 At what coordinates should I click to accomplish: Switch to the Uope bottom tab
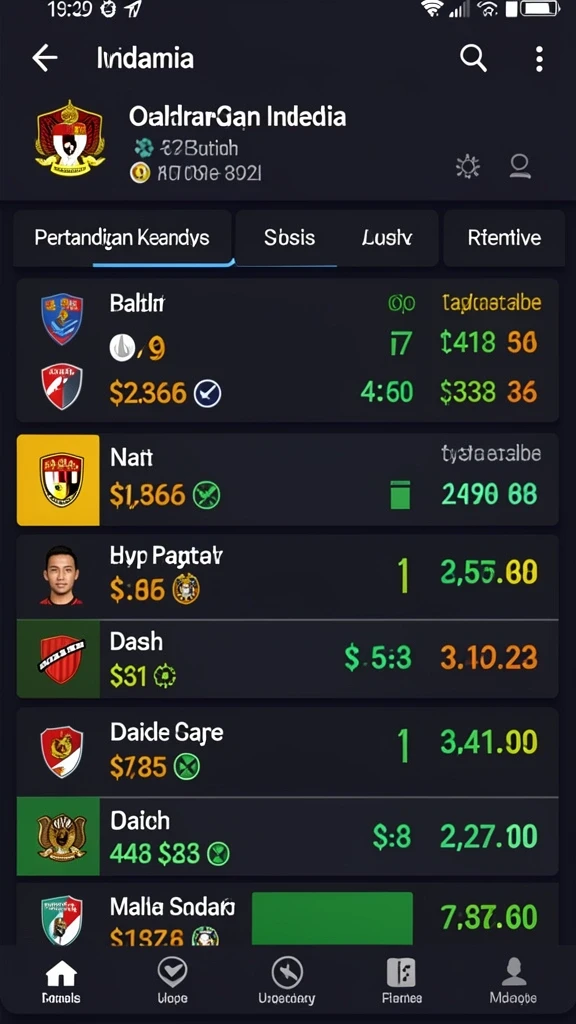[x=172, y=982]
